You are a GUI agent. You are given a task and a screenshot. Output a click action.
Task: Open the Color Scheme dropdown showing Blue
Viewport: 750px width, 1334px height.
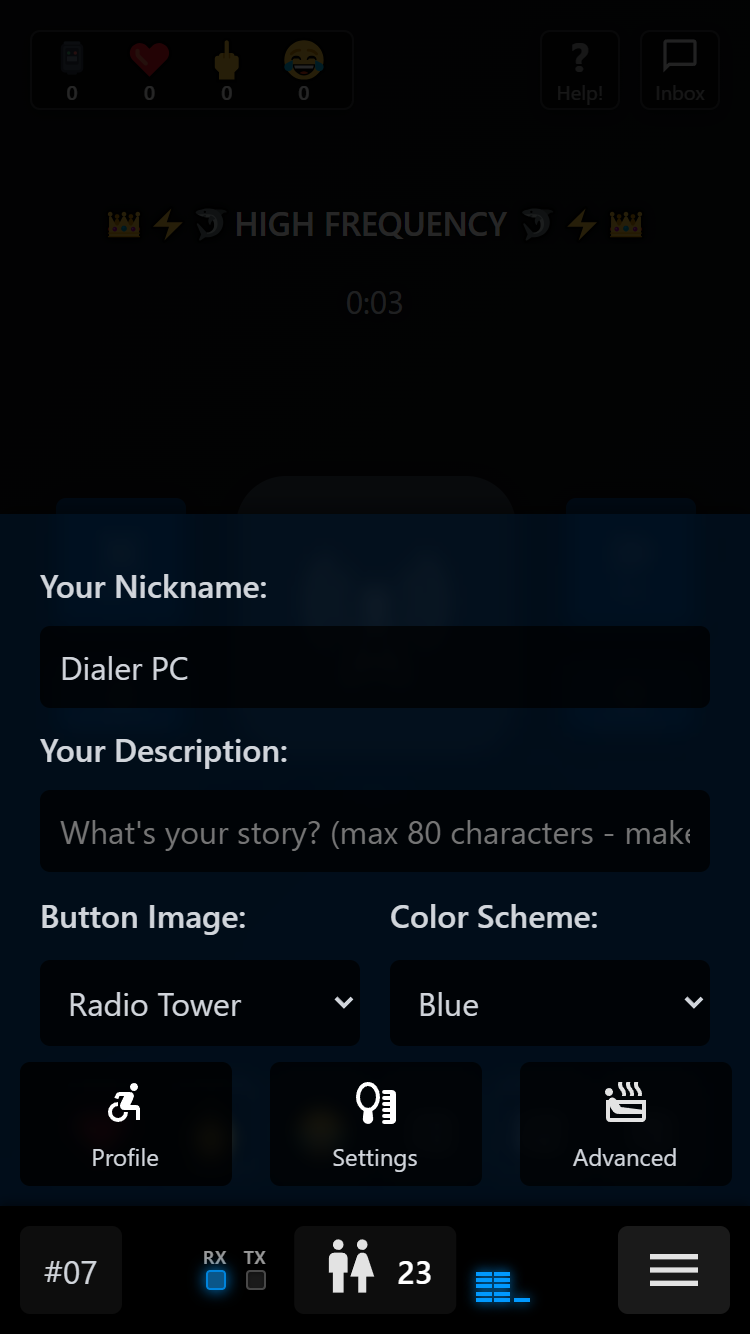point(550,1003)
